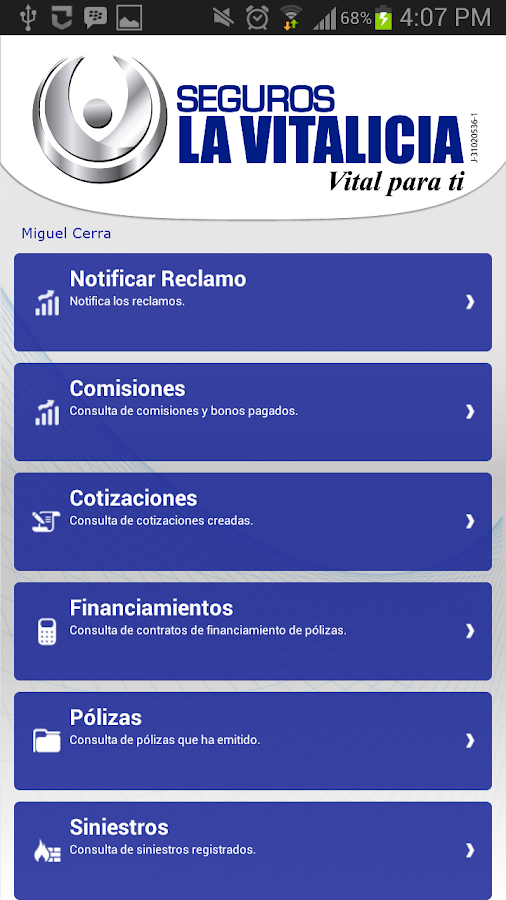
Task: Open Notificar Reclamo
Action: click(253, 302)
